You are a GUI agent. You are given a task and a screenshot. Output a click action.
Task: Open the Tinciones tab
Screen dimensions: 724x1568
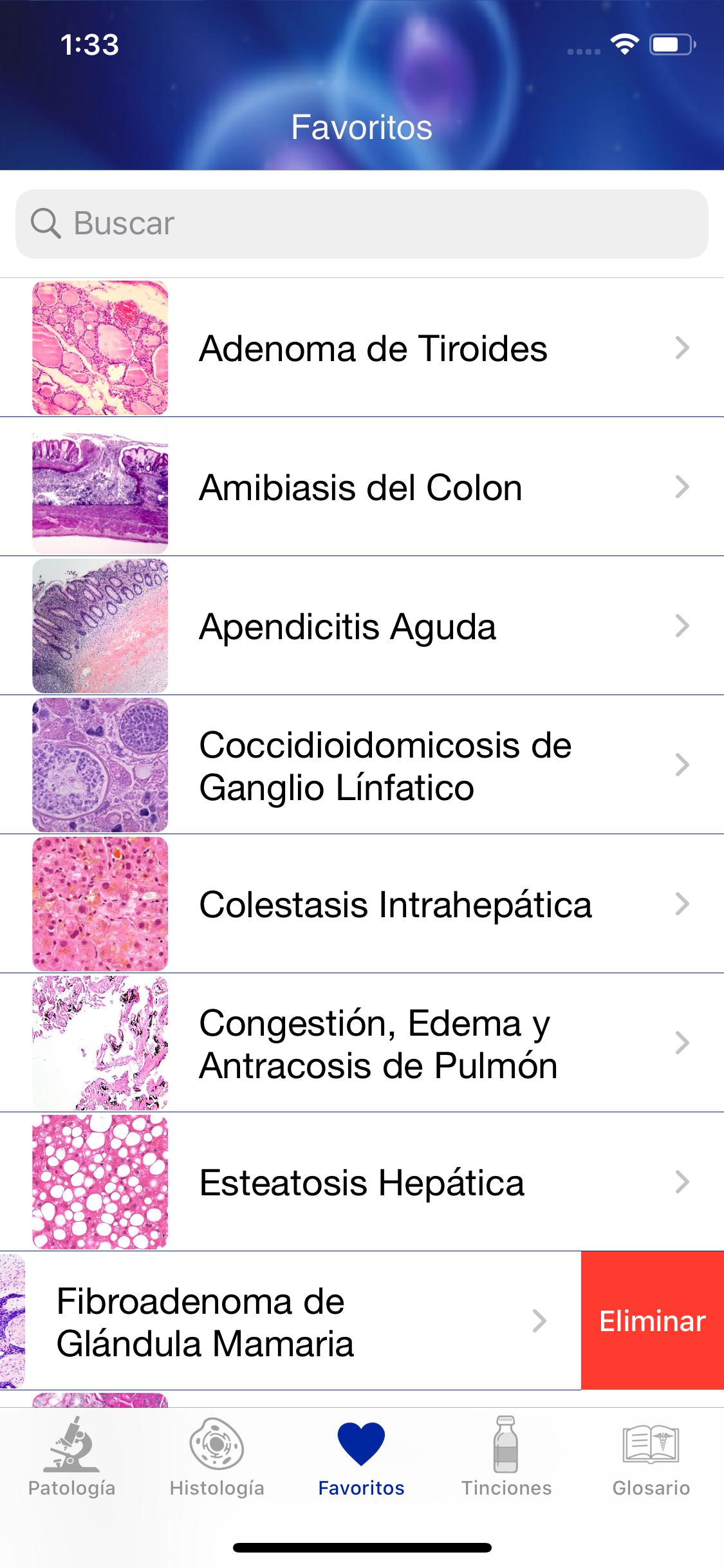pos(506,1457)
